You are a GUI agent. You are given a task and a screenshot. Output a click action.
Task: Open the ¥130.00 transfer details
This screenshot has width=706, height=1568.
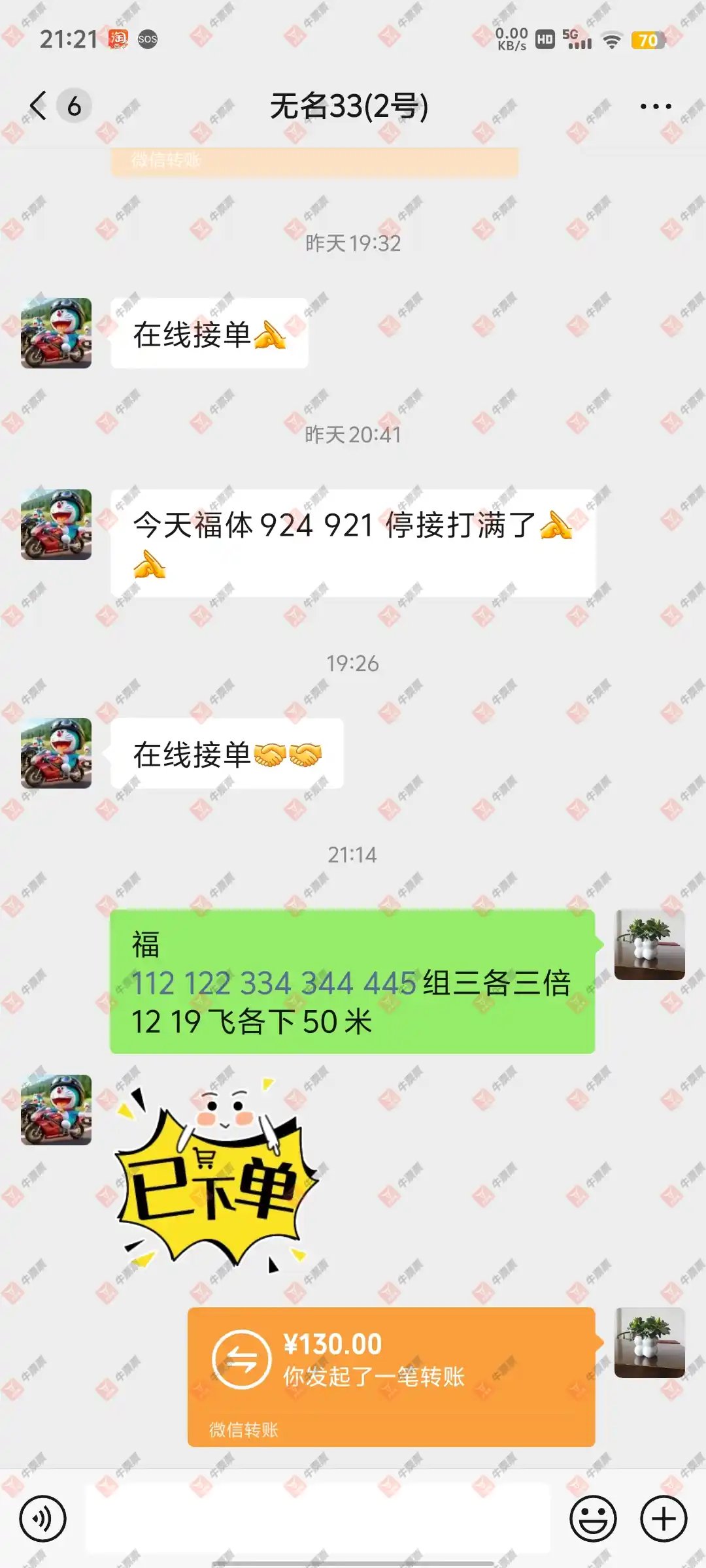[391, 1375]
